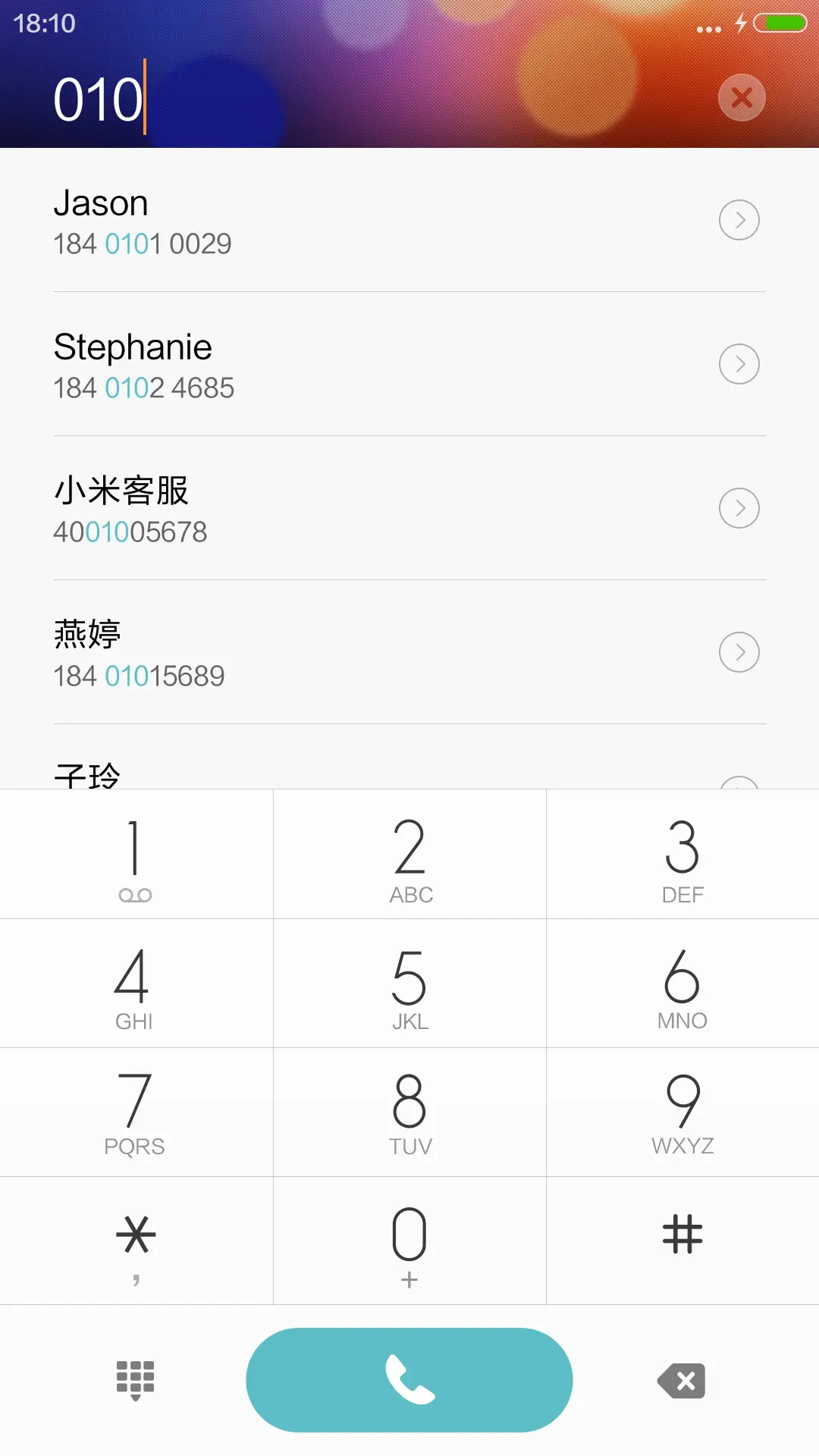Tap the 2 ABC key

pos(409,855)
